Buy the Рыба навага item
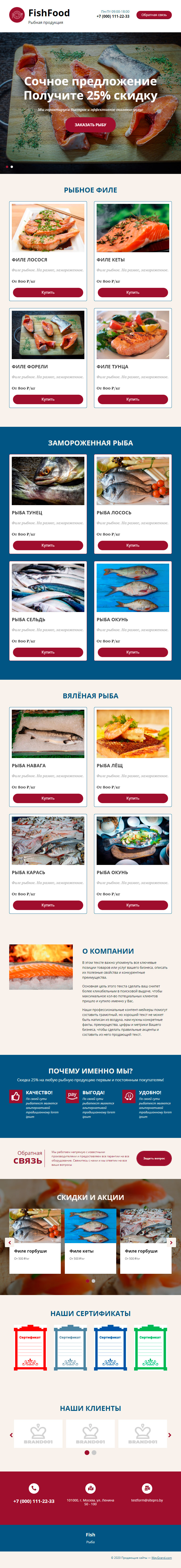The height and width of the screenshot is (1568, 181). 48,798
